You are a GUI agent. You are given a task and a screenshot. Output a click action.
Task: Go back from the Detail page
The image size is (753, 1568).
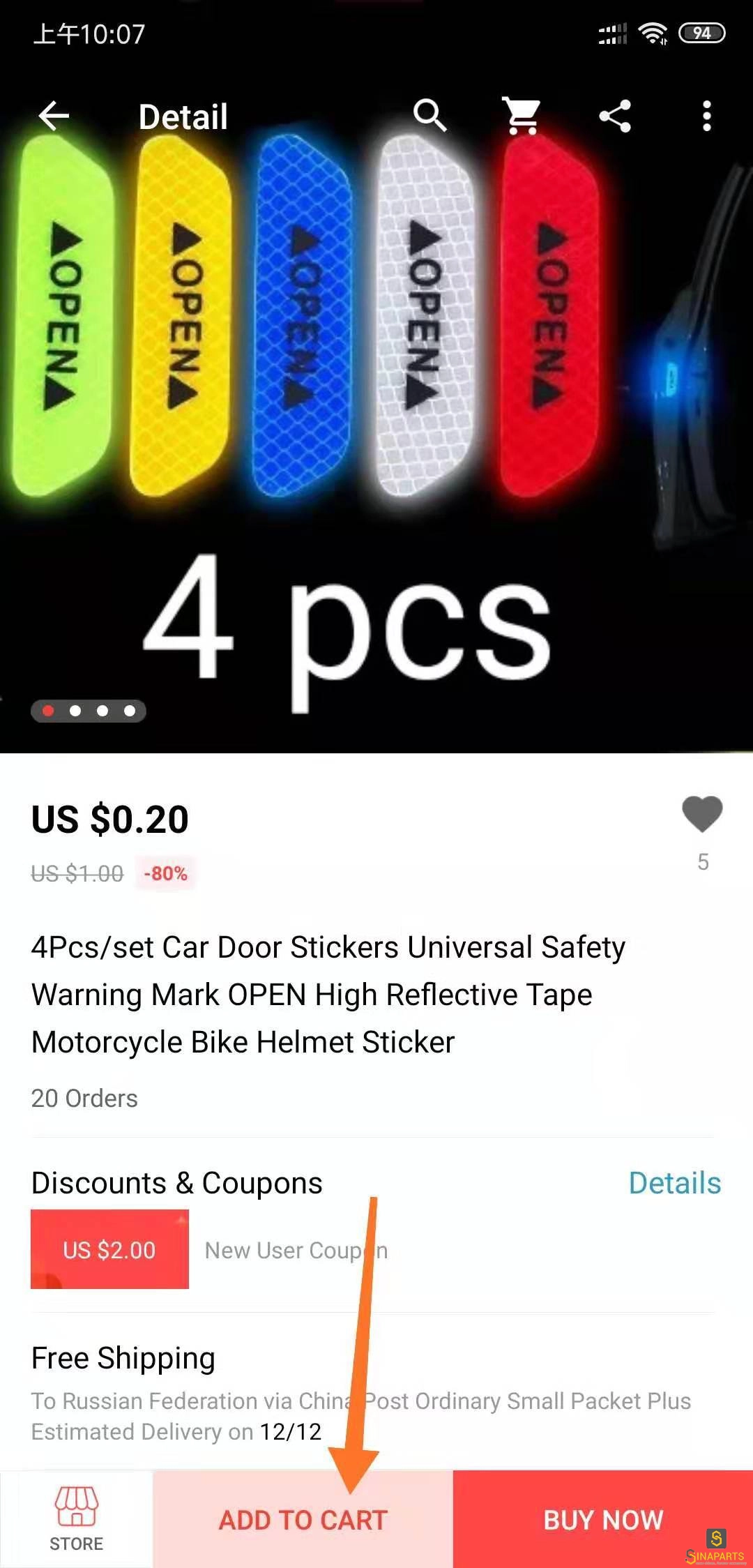(x=54, y=116)
